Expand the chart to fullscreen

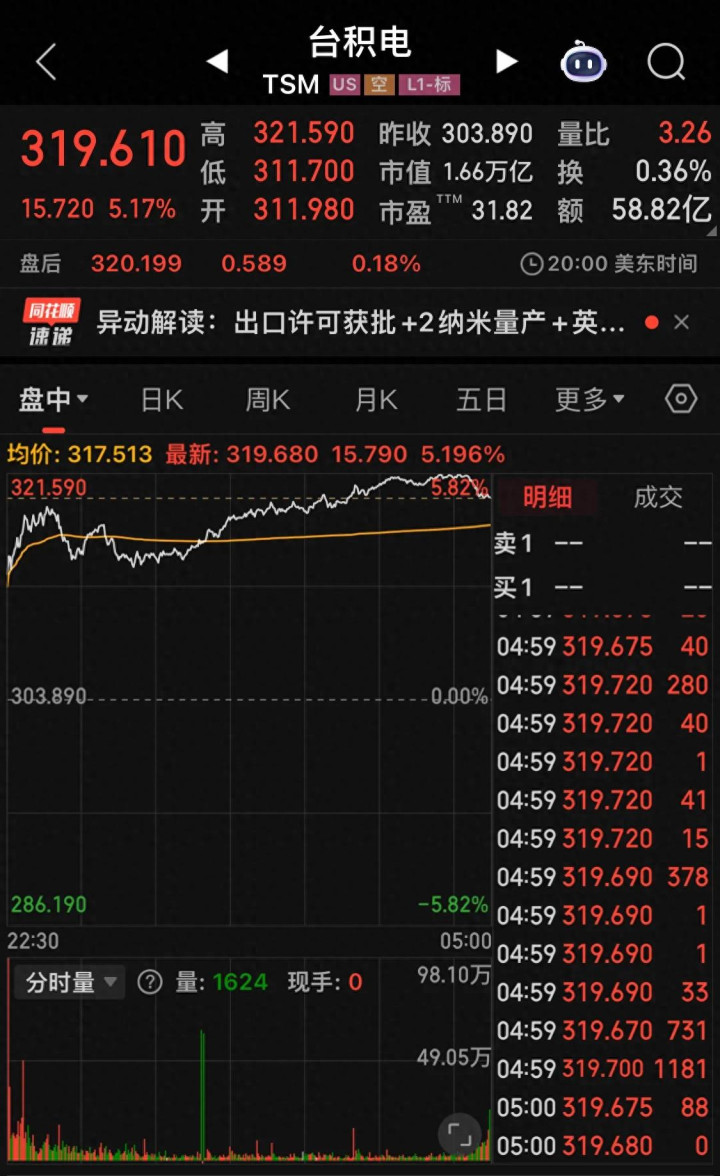tap(460, 1134)
